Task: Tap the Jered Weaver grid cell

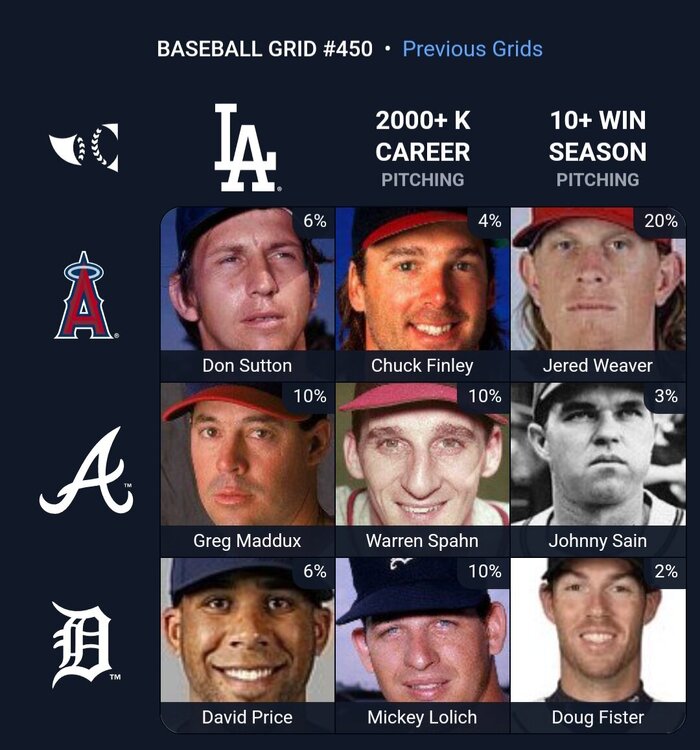Action: pos(597,293)
